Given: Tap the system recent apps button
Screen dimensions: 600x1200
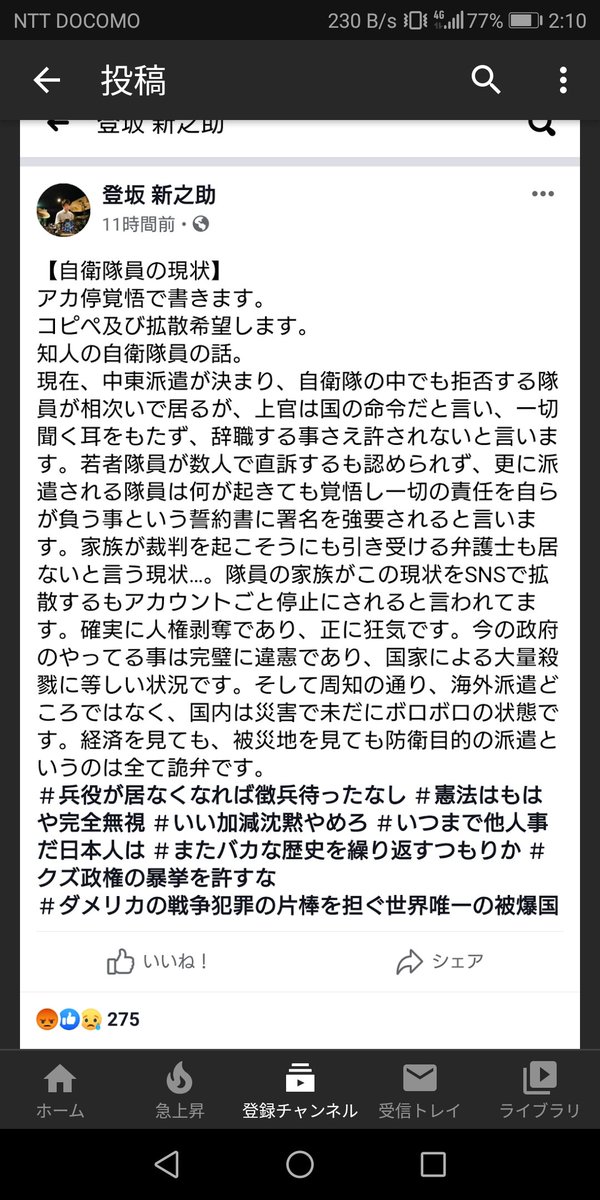Looking at the screenshot, I should point(432,1163).
